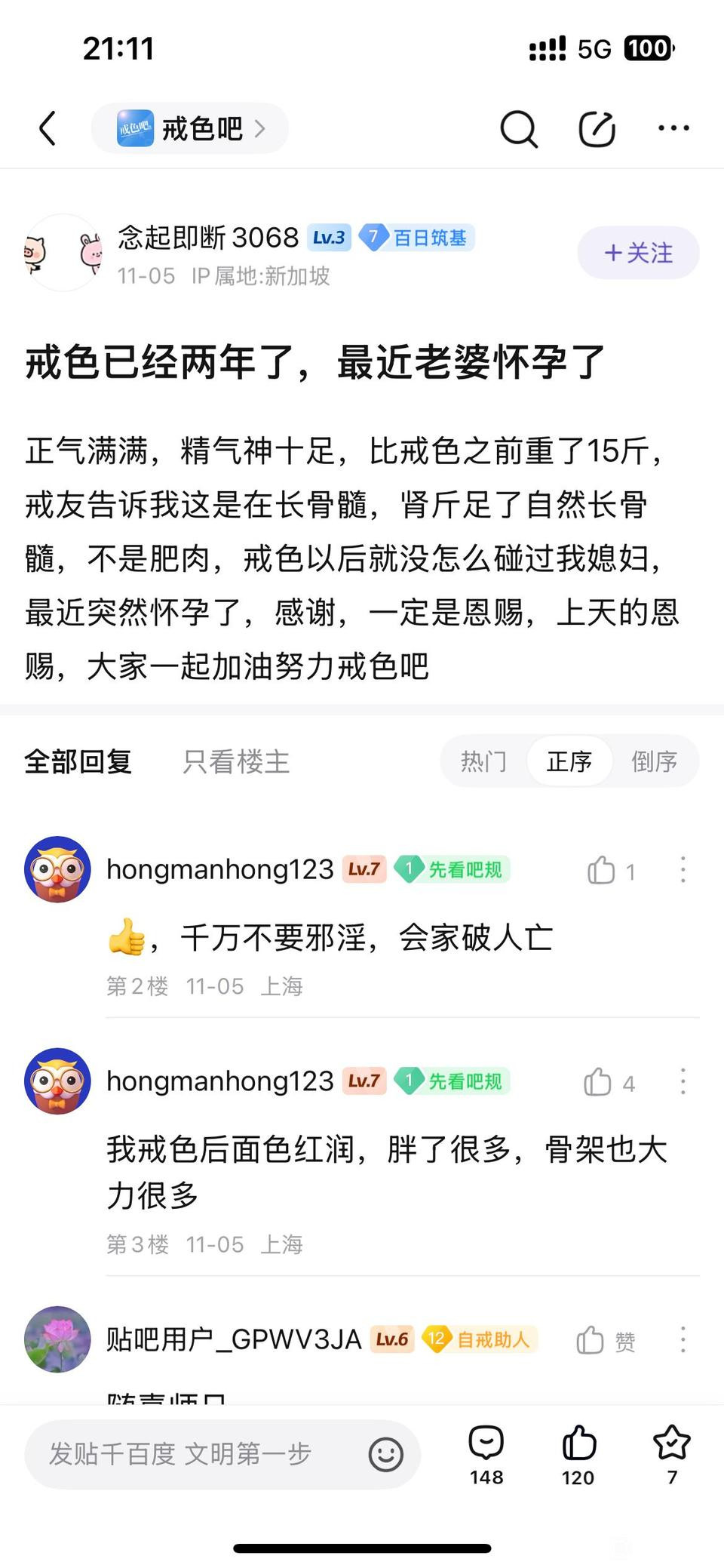724x1568 pixels.
Task: Sort replies by 热门
Action: click(x=483, y=761)
